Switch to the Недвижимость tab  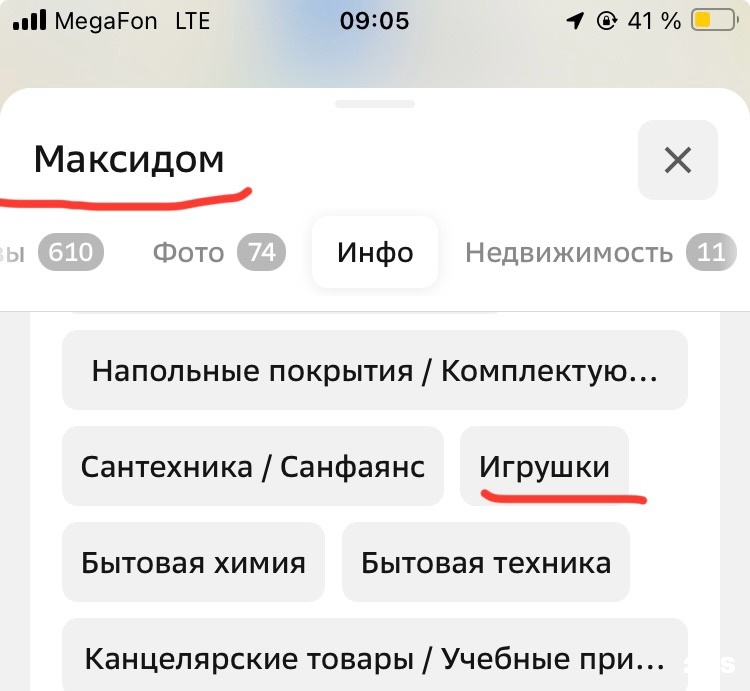[594, 253]
